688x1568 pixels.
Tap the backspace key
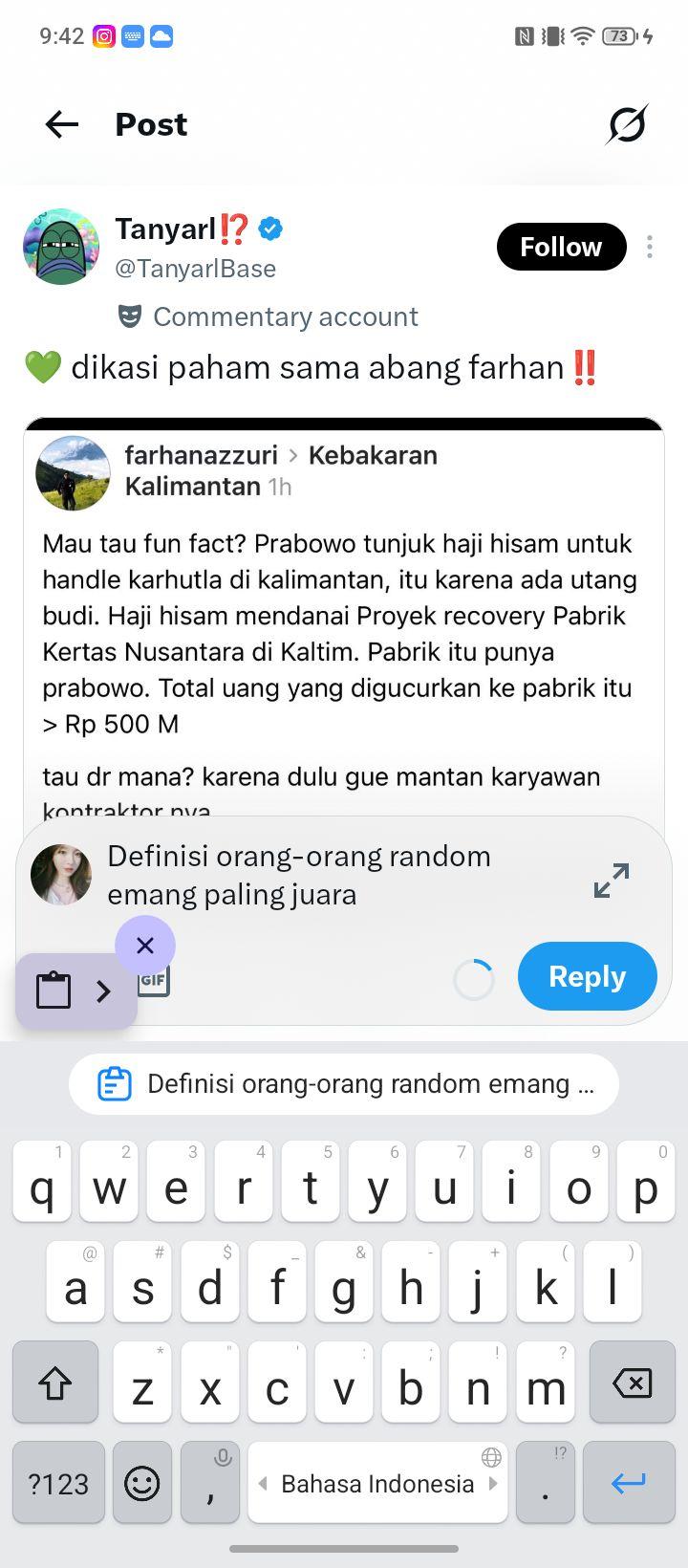(x=632, y=1383)
